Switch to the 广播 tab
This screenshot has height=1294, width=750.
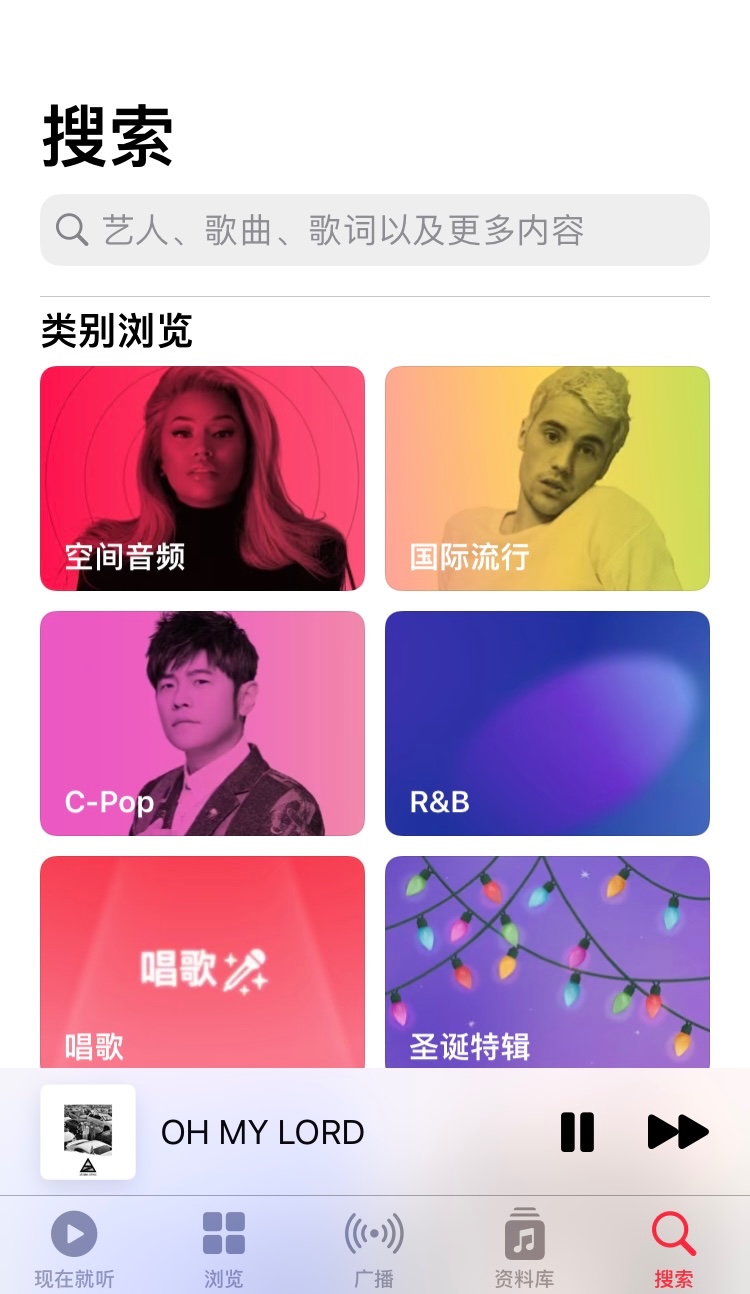(x=374, y=1246)
